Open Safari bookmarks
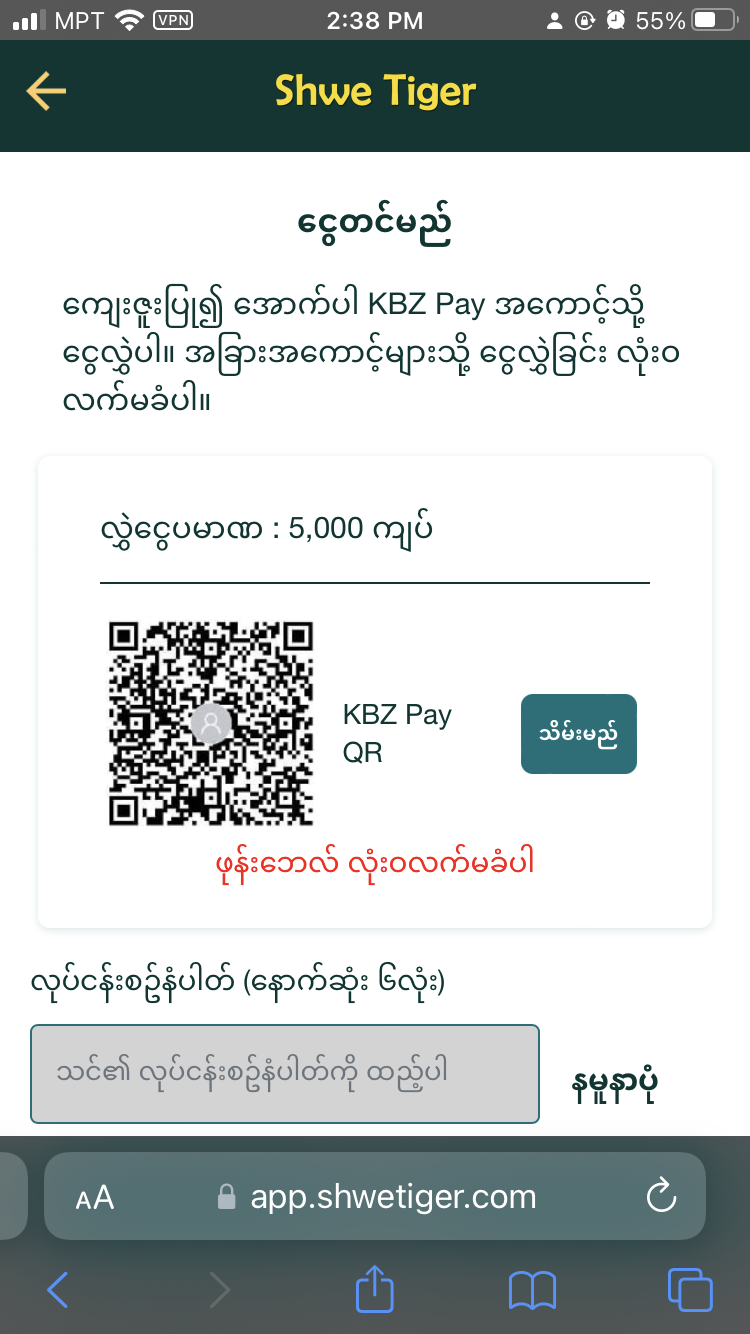Image resolution: width=750 pixels, height=1334 pixels. click(532, 1290)
